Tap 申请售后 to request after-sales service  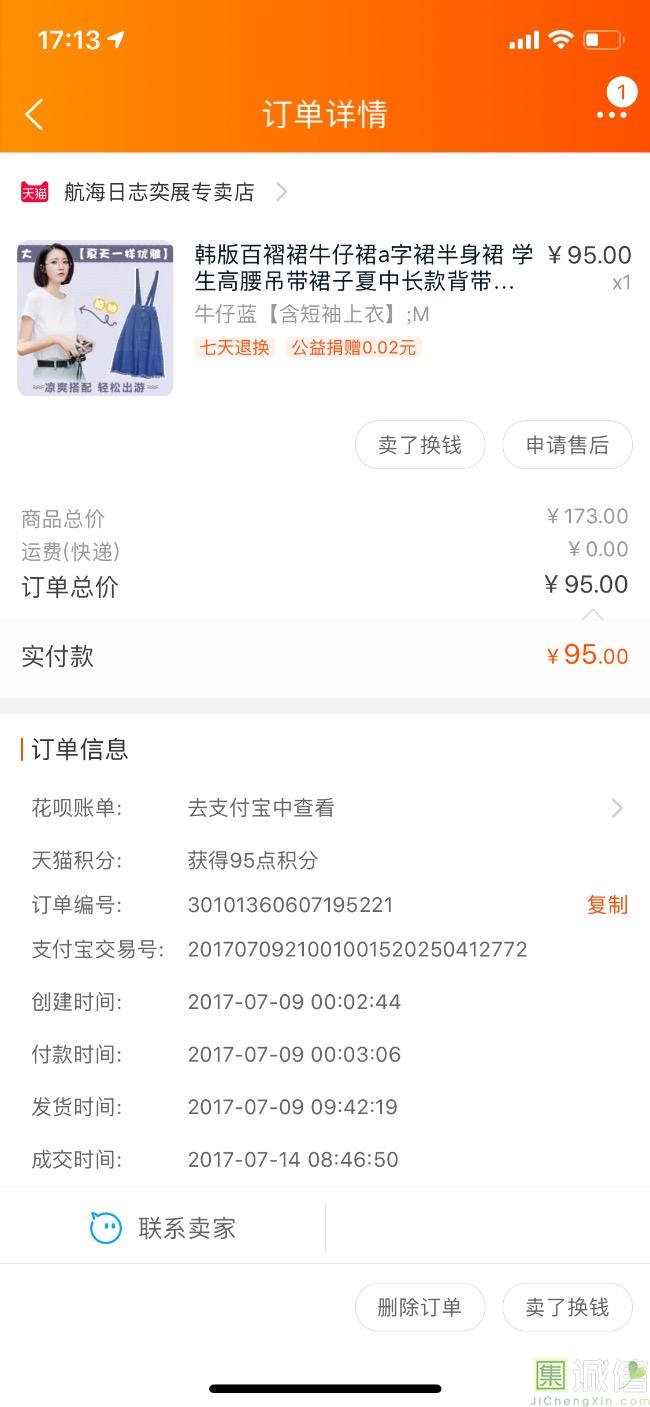pos(567,445)
